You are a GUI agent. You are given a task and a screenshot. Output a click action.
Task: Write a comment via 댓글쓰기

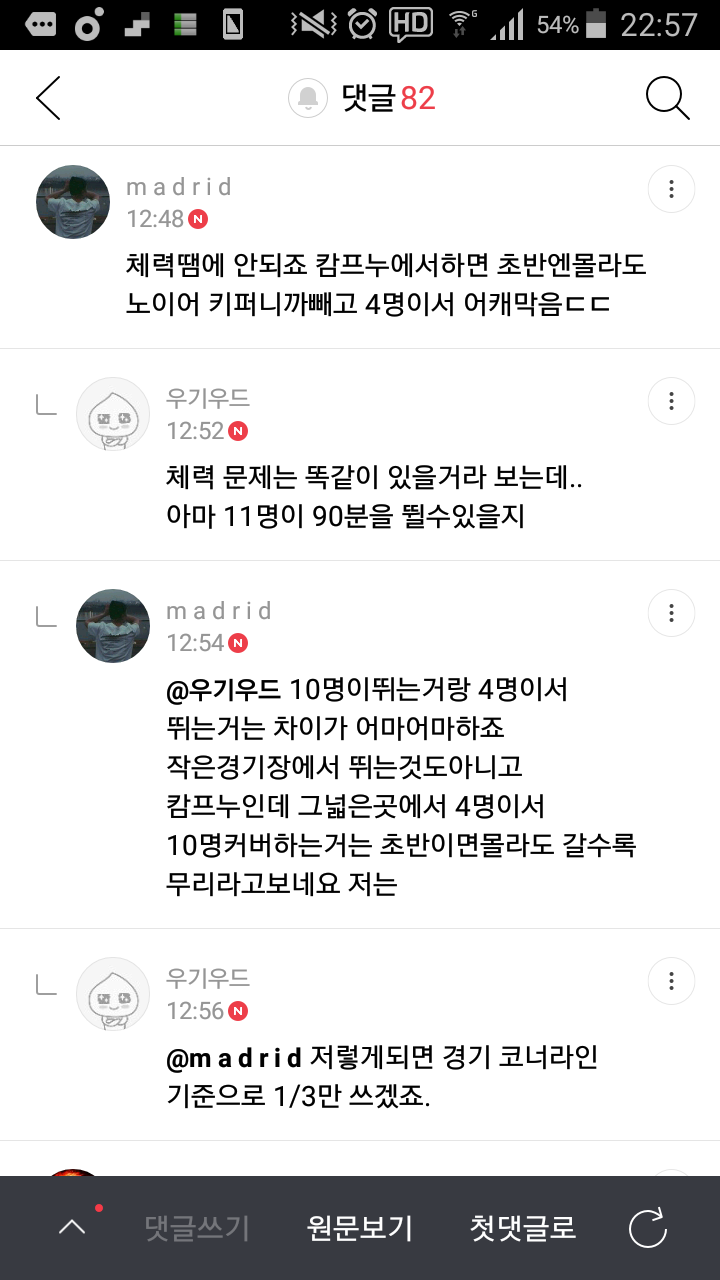tap(197, 1228)
